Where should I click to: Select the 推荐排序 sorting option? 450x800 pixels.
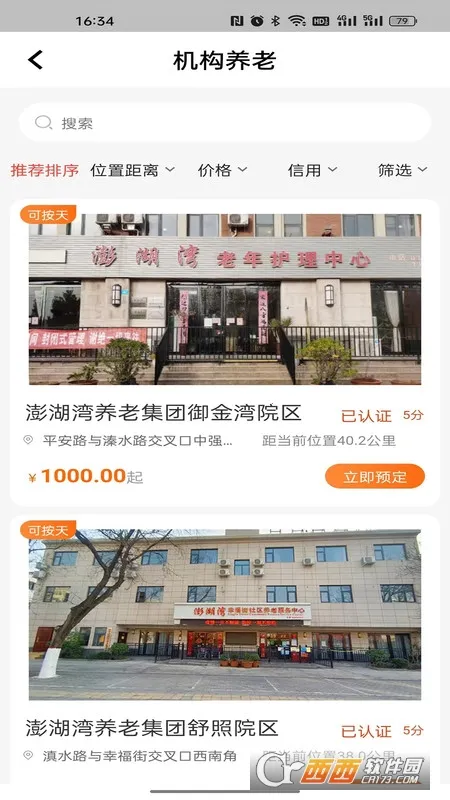point(45,170)
